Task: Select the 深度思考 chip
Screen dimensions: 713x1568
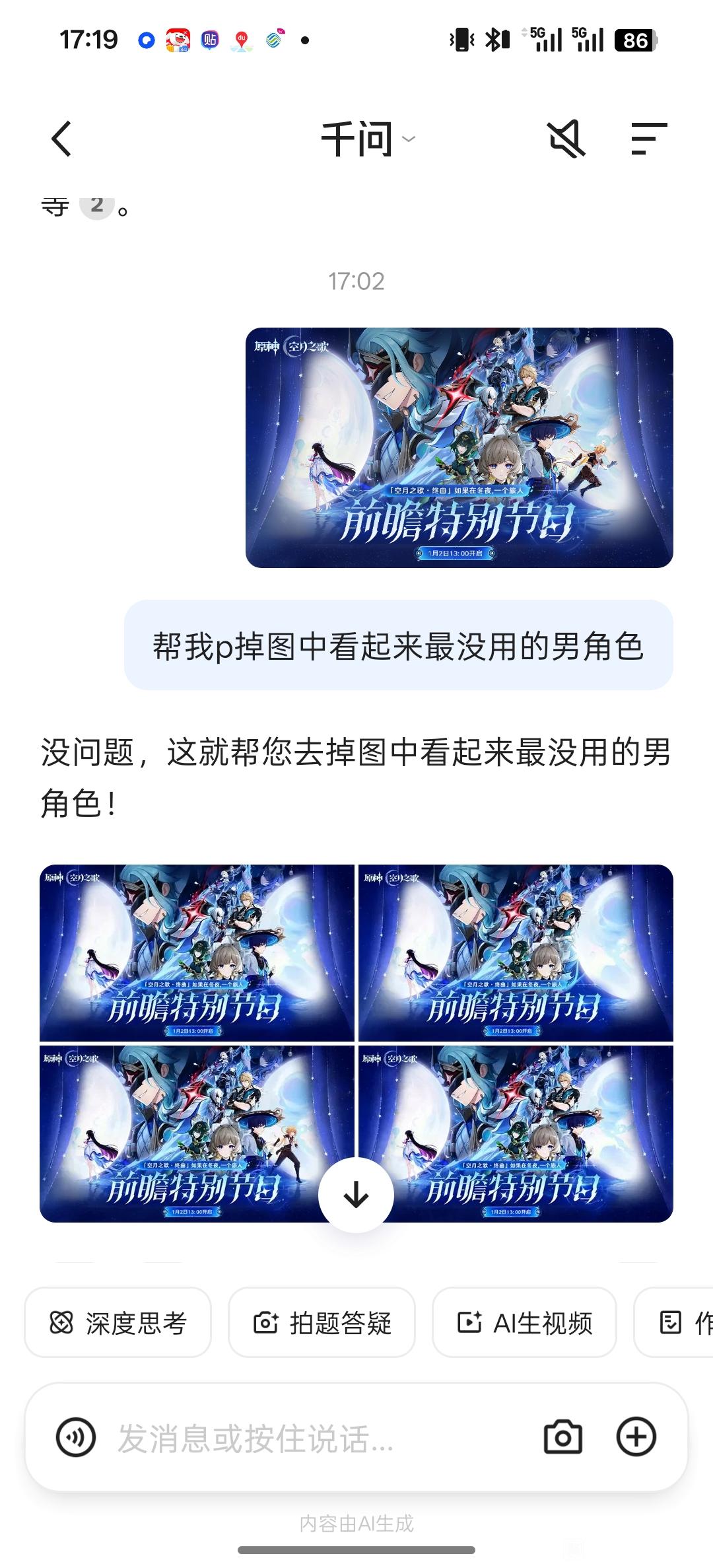Action: [x=118, y=1322]
